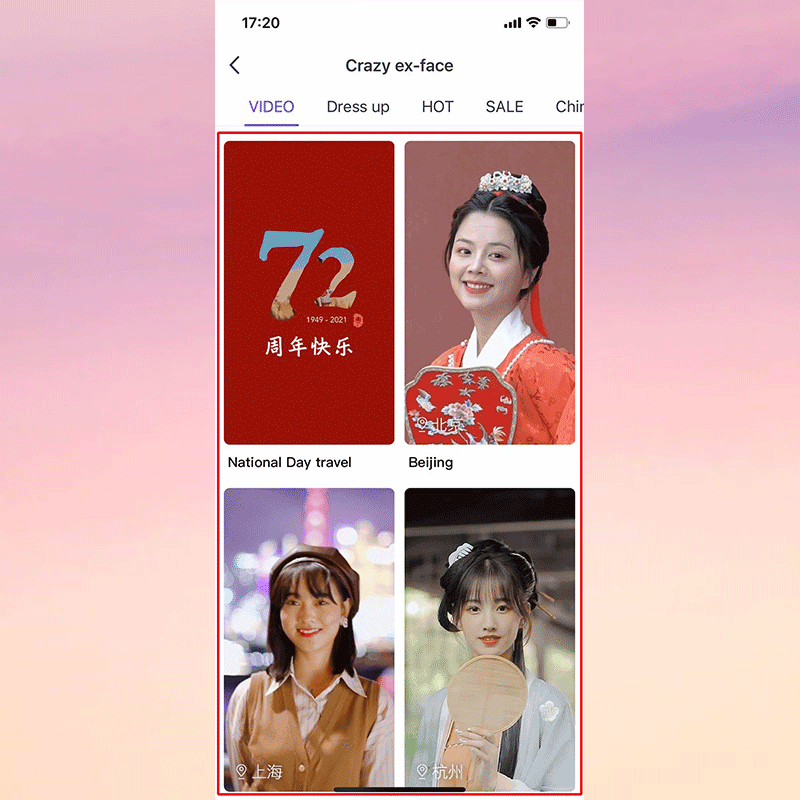The width and height of the screenshot is (800, 800).
Task: Select the VIDEO tab
Action: click(272, 107)
